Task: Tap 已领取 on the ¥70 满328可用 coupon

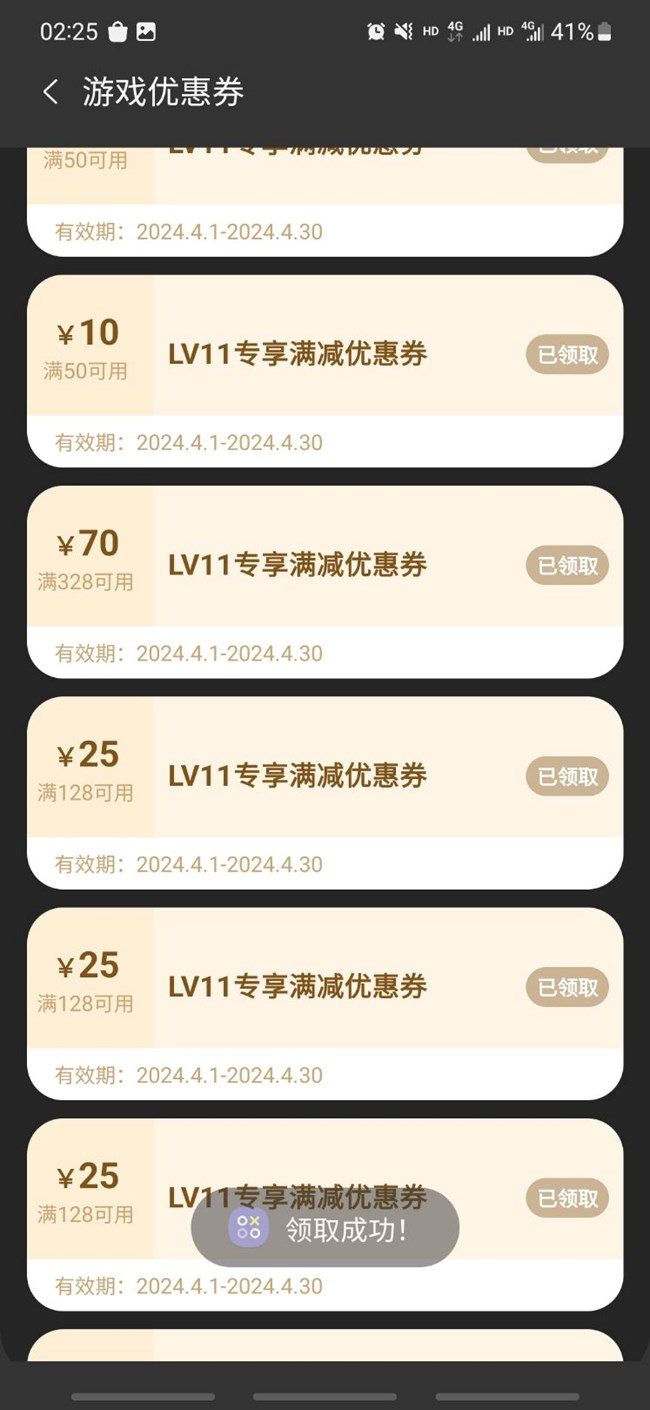Action: 567,566
